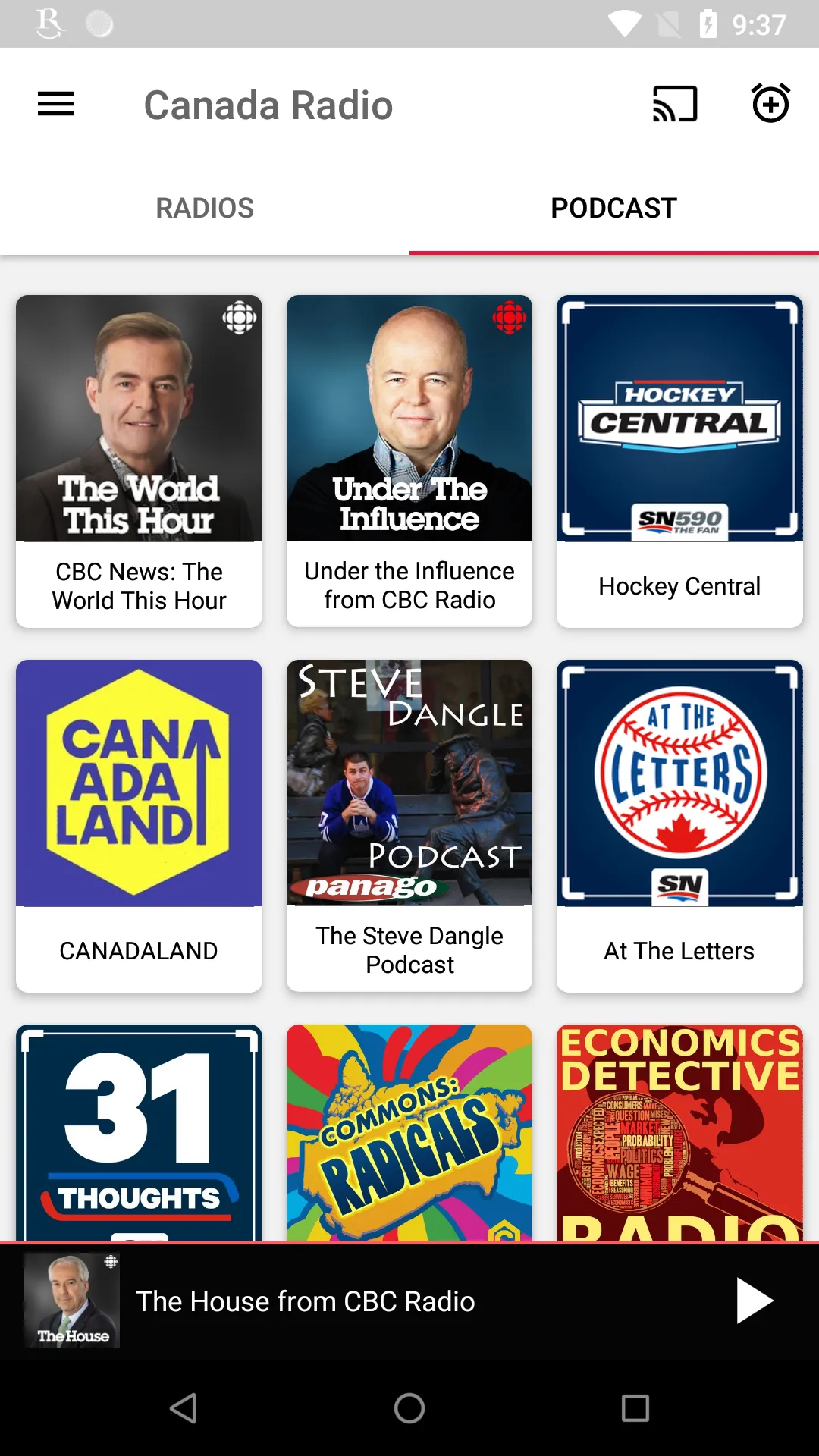Play The House from CBC Radio
Screen dimensions: 819x1456
pyautogui.click(x=754, y=1301)
